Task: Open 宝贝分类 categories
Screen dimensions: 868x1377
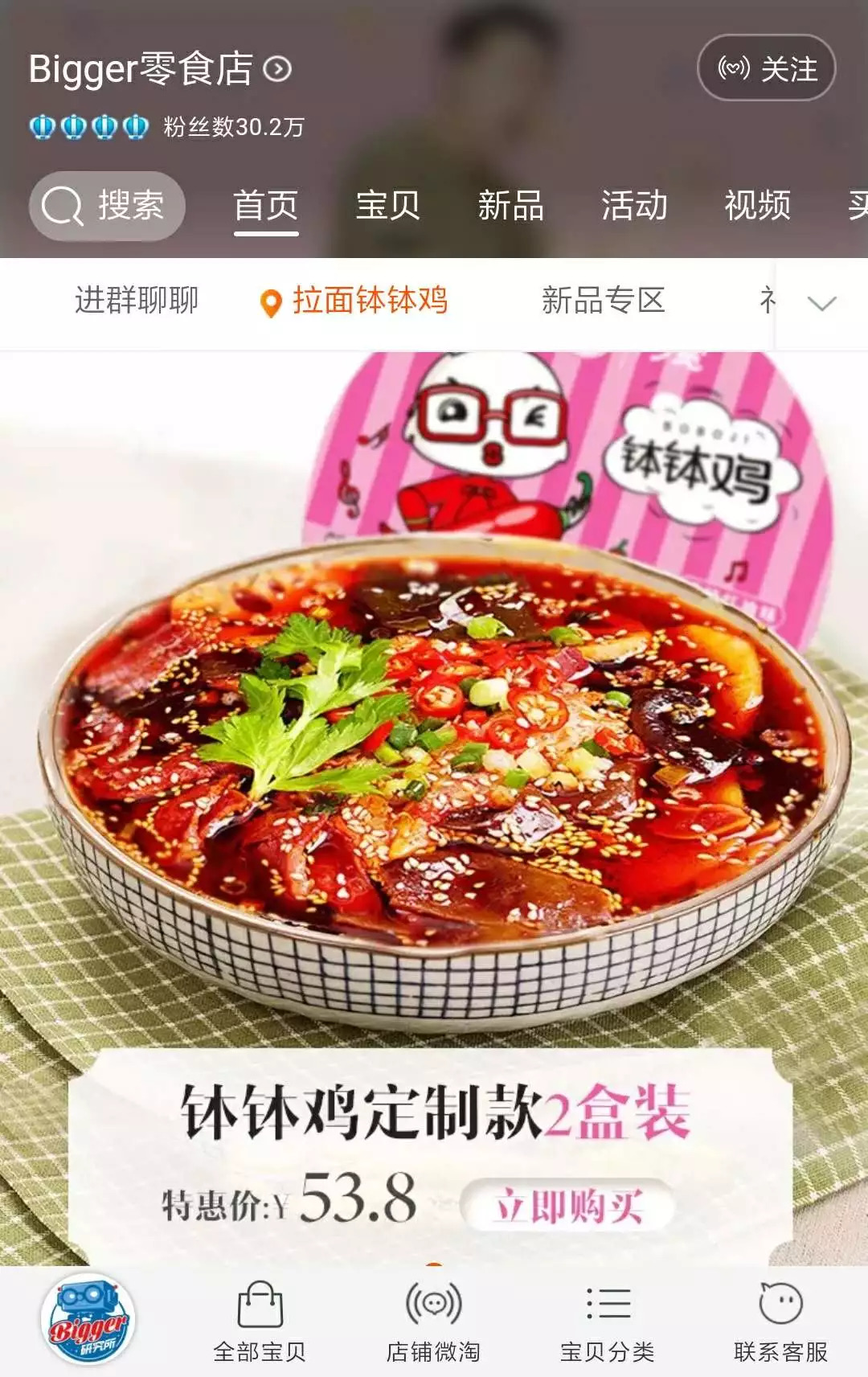Action: [608, 1322]
